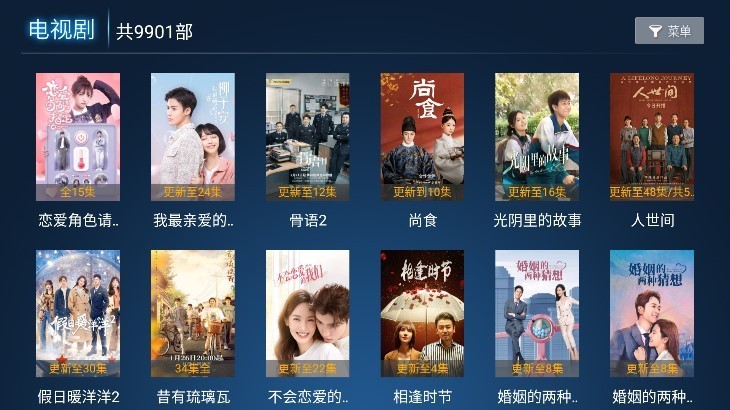Tap the 昔有琉璃瓦 poster
This screenshot has width=730, height=410.
point(193,313)
